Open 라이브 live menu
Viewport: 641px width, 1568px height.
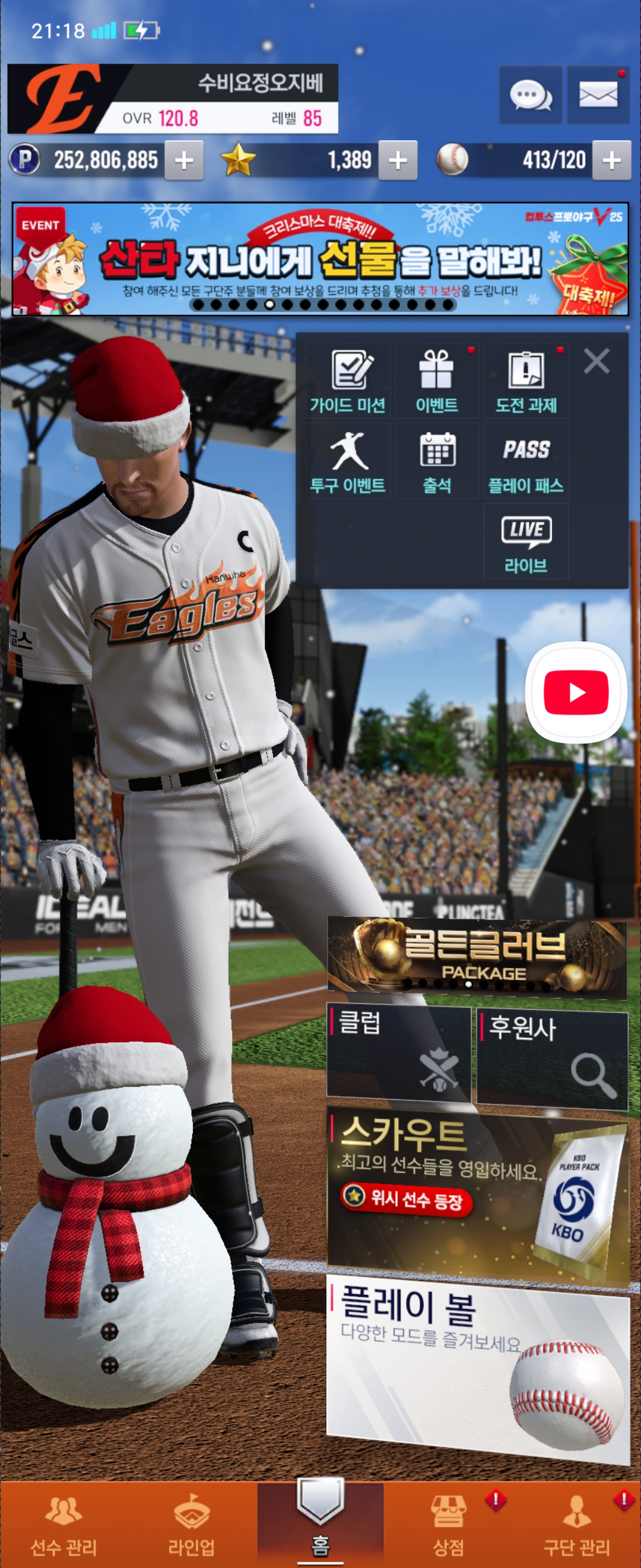(x=526, y=542)
